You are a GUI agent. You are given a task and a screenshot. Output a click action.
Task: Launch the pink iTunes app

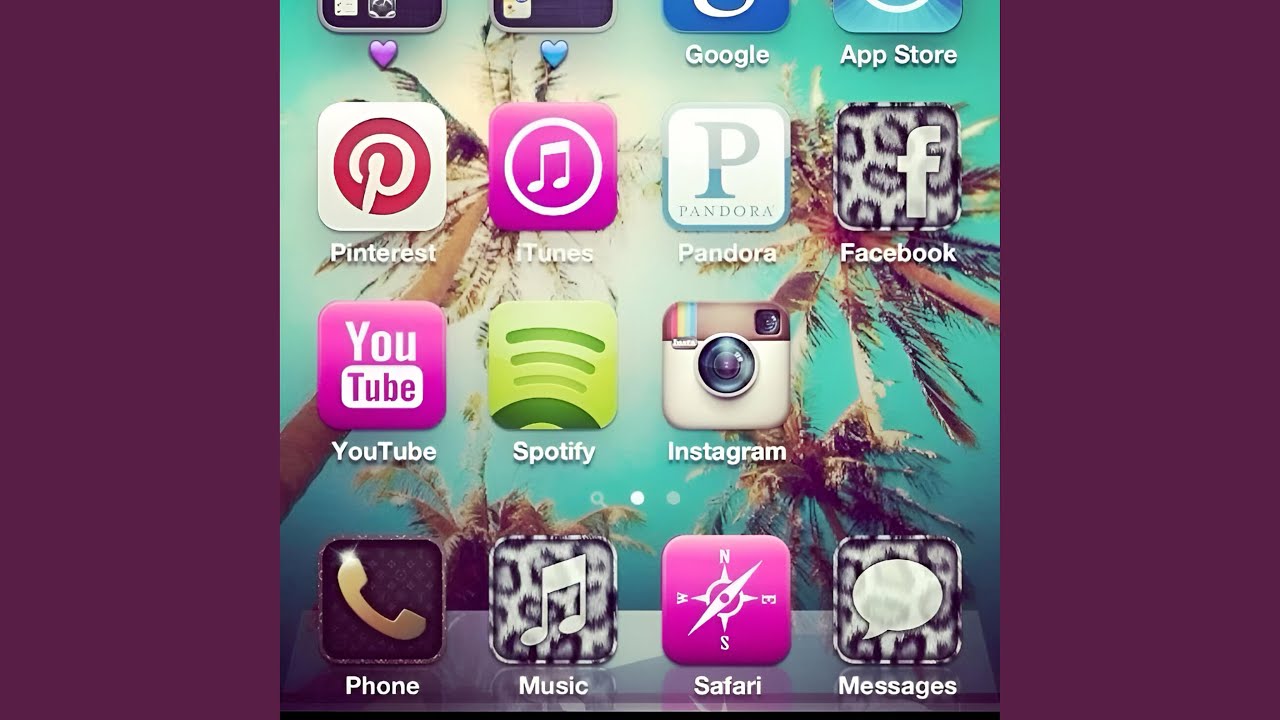(x=553, y=167)
